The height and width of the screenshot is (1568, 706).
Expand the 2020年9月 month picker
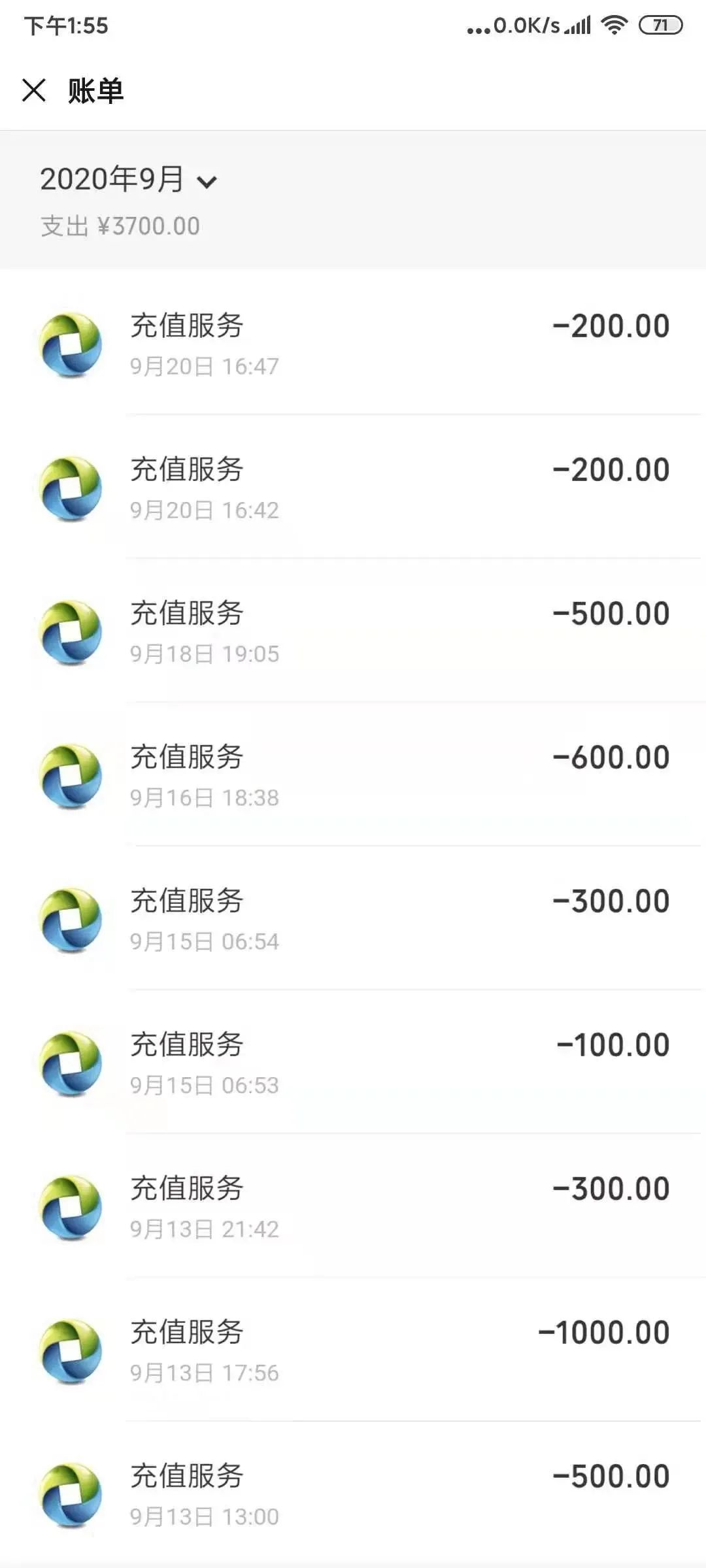[129, 179]
